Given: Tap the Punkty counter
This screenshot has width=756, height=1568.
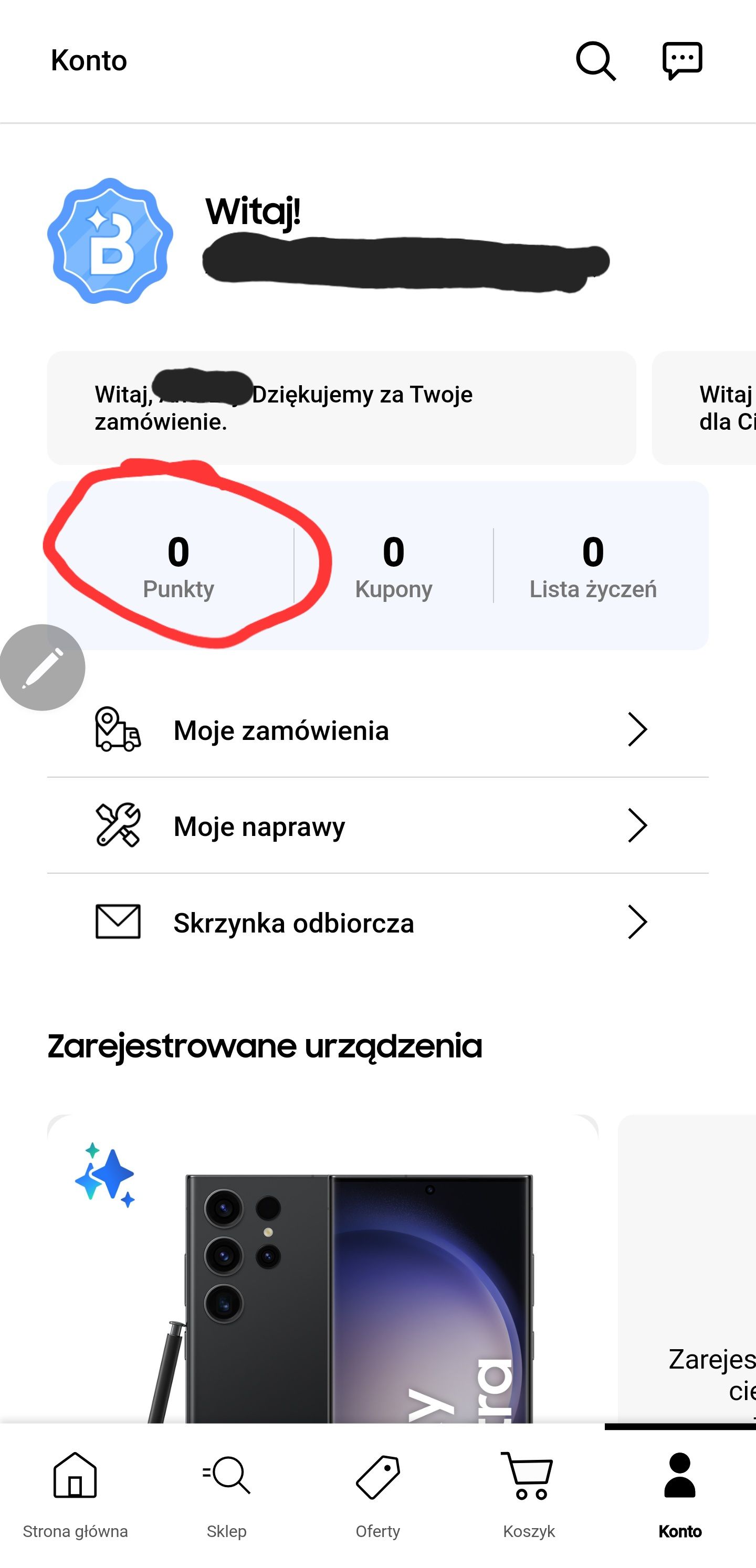Looking at the screenshot, I should point(178,566).
